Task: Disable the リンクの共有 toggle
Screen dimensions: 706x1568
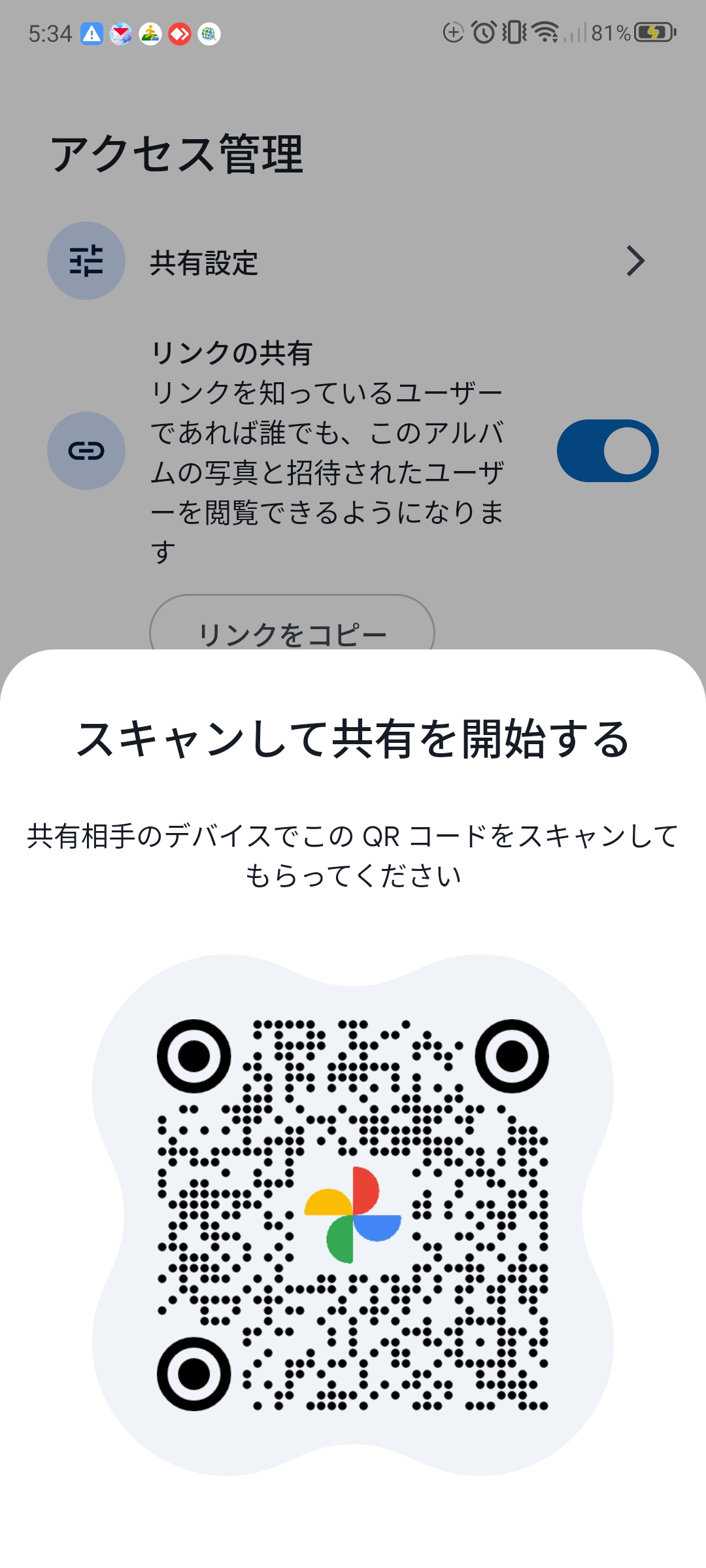Action: [x=609, y=449]
